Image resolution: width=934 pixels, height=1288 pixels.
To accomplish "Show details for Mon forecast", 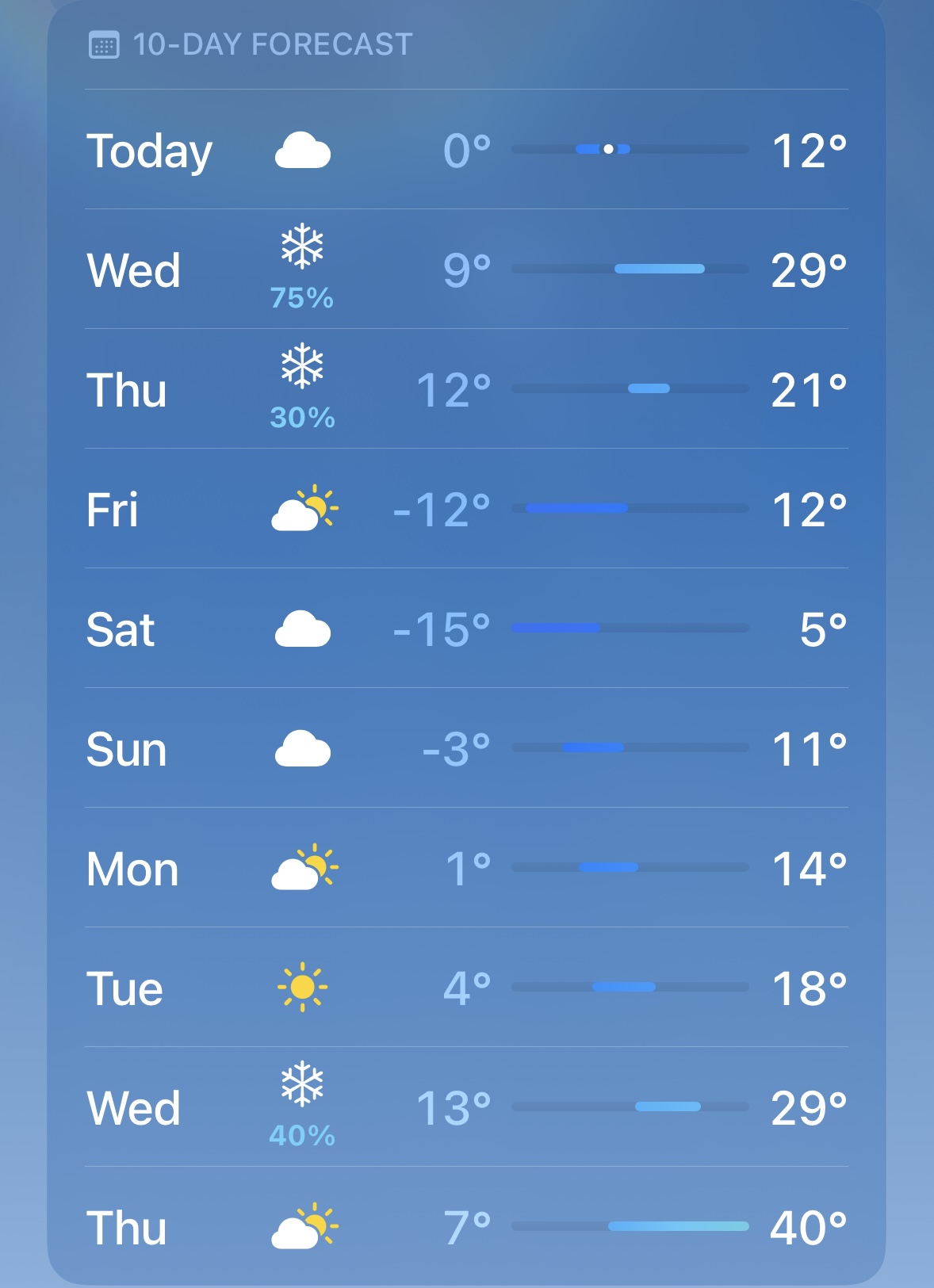I will coord(466,868).
